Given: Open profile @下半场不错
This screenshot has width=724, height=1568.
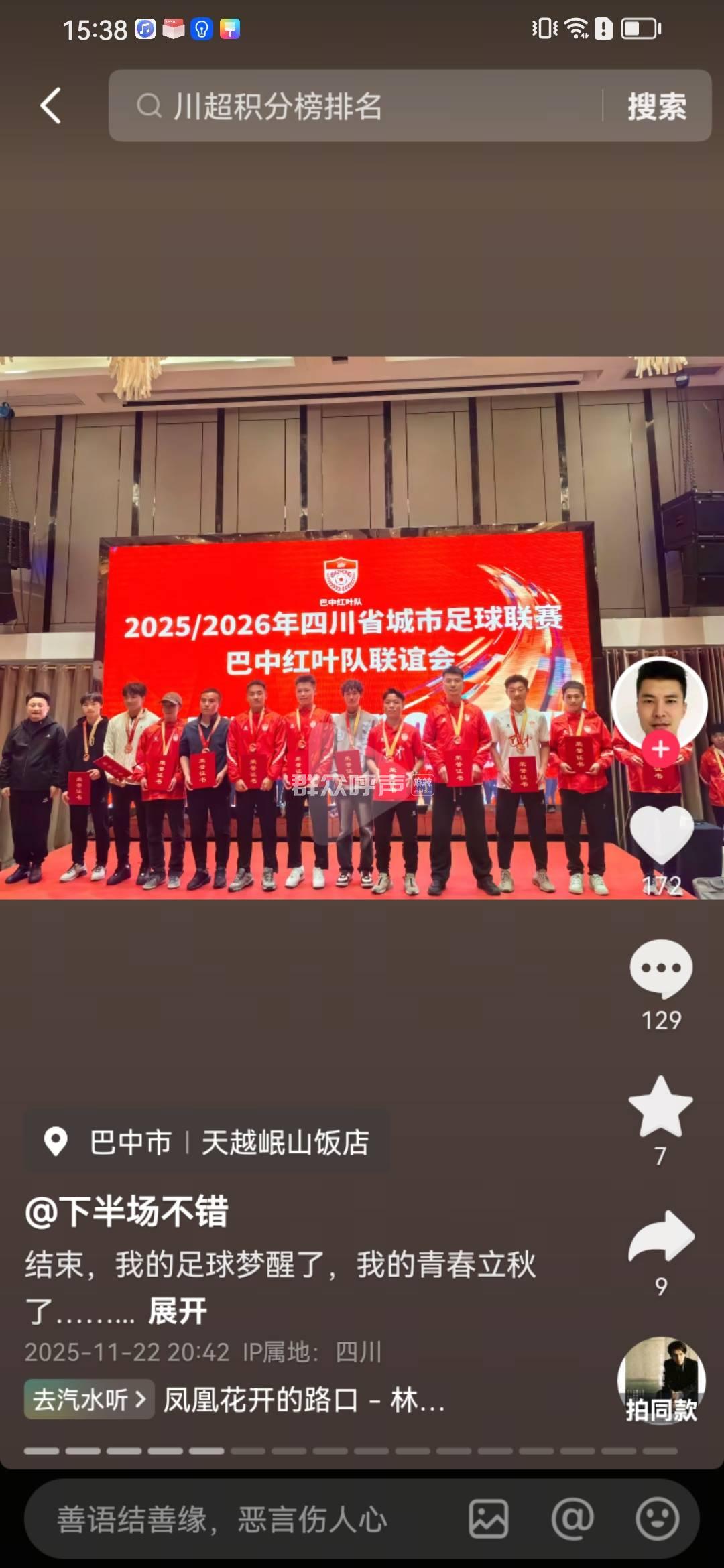Looking at the screenshot, I should click(127, 1212).
